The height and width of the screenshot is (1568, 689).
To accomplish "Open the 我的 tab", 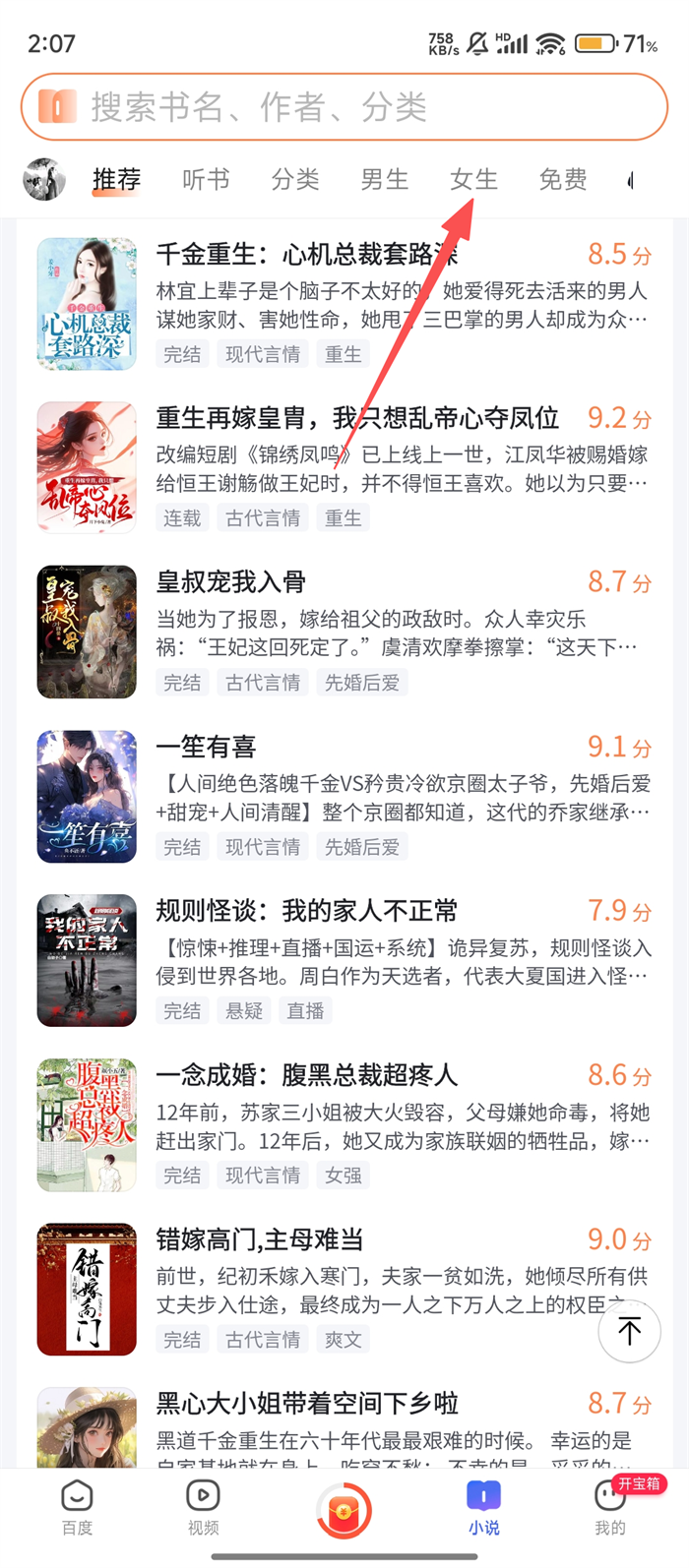I will 609,1507.
